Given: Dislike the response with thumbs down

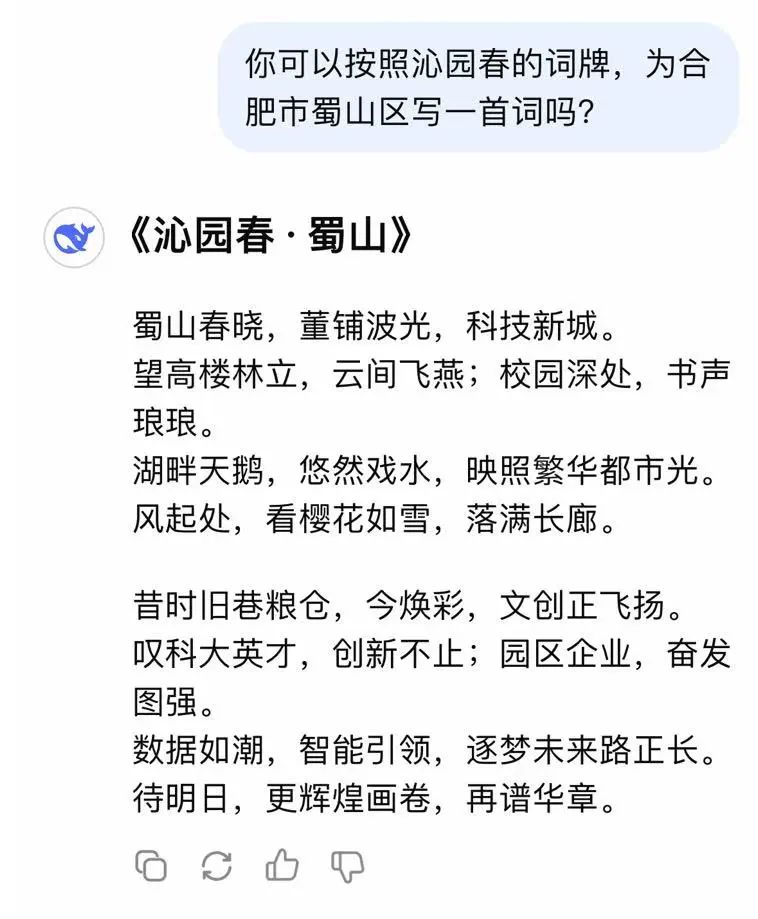Looking at the screenshot, I should point(347,865).
